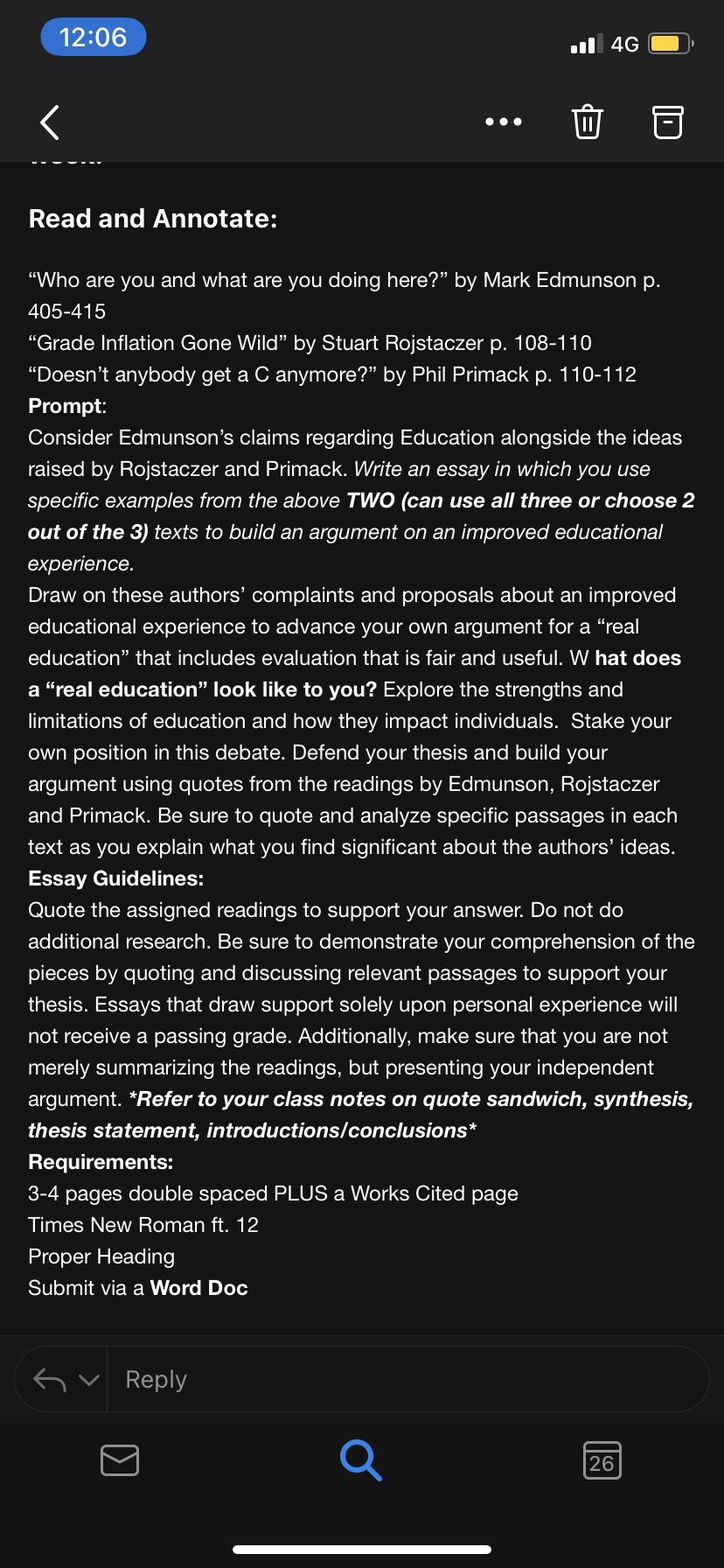The width and height of the screenshot is (724, 1568).
Task: Delete this email with the trash icon
Action: 588,122
